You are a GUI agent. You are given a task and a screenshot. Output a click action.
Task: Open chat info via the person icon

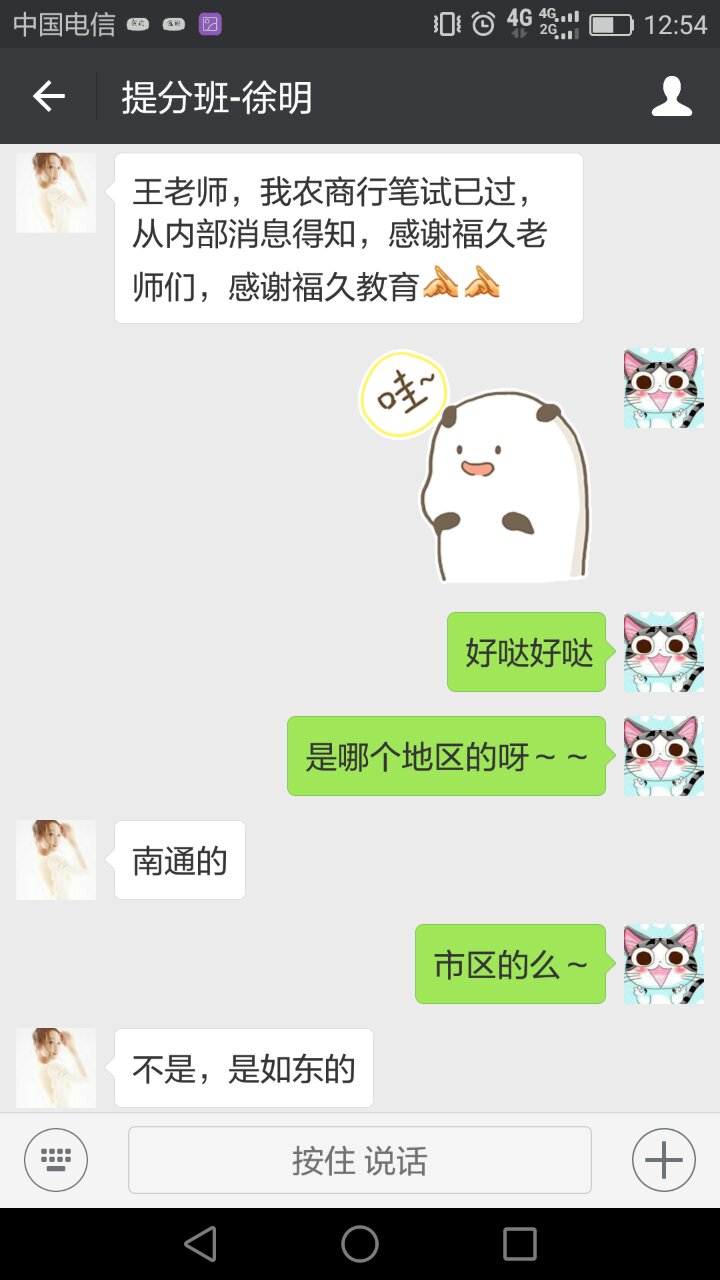click(x=671, y=97)
